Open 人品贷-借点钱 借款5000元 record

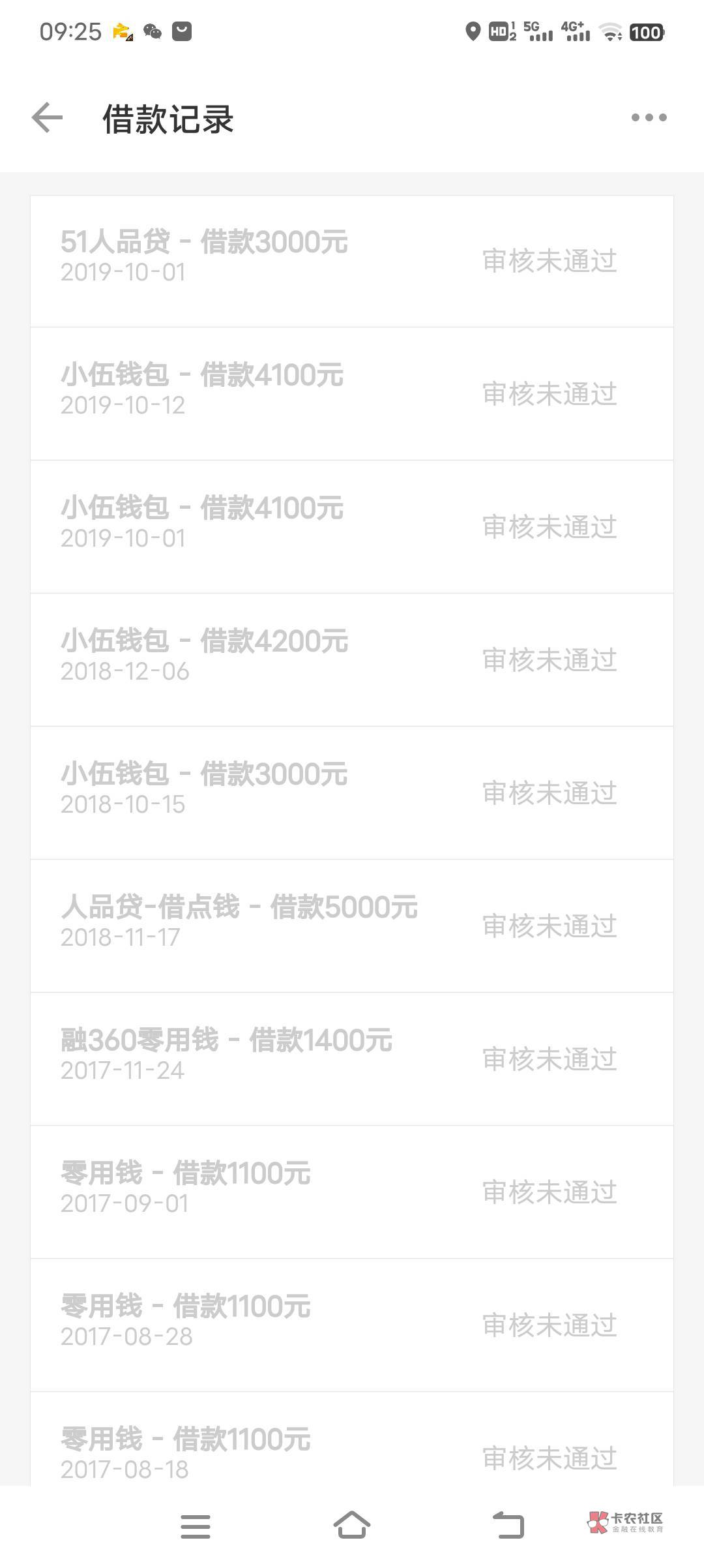[352, 926]
